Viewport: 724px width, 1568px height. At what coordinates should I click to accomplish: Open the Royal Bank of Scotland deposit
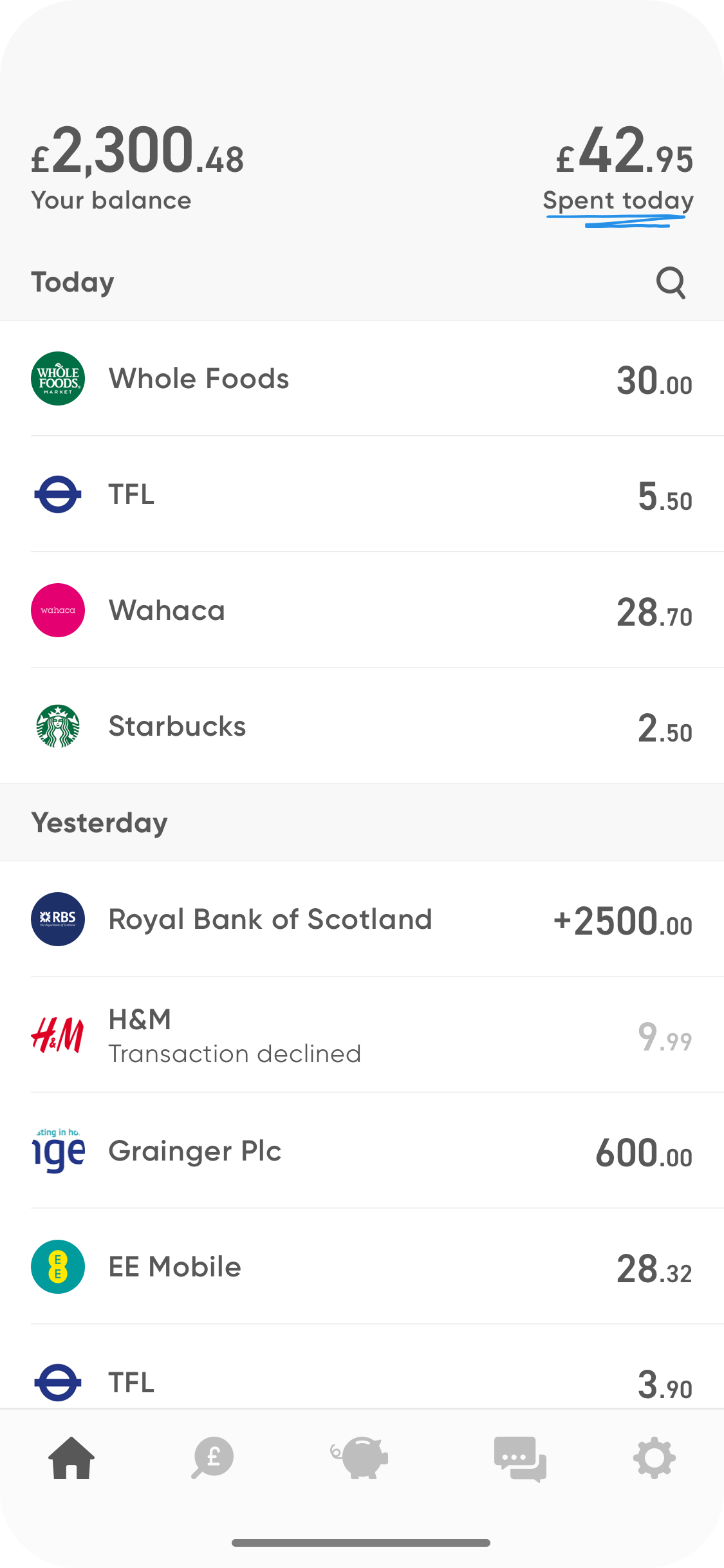click(362, 919)
